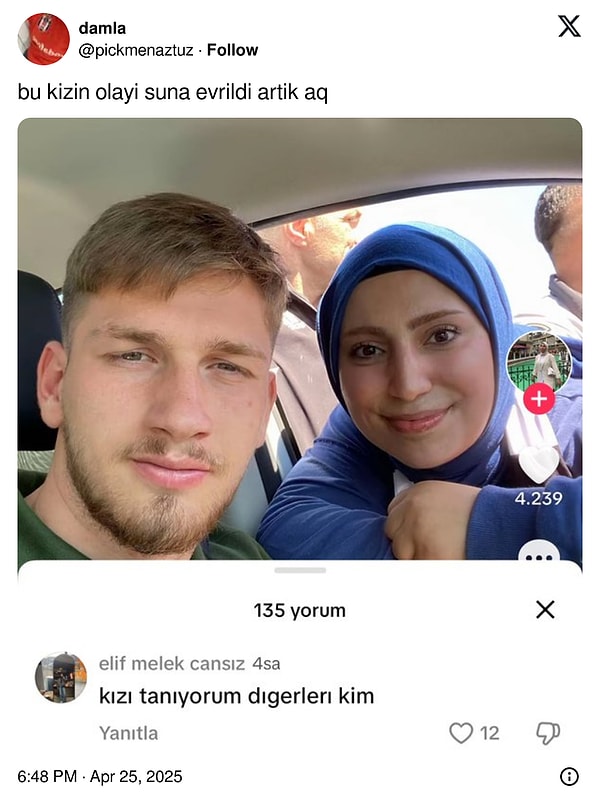Screen dimensions: 600x807
Task: Open the @pickmenaztuz handle
Action: point(136,50)
